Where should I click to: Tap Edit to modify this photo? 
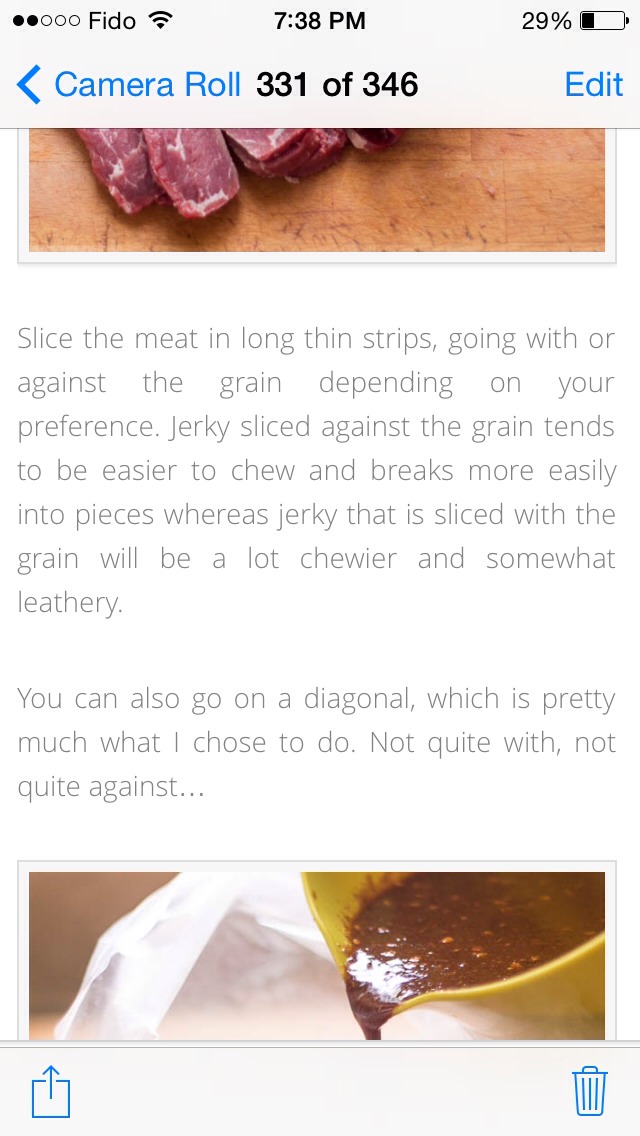[594, 85]
